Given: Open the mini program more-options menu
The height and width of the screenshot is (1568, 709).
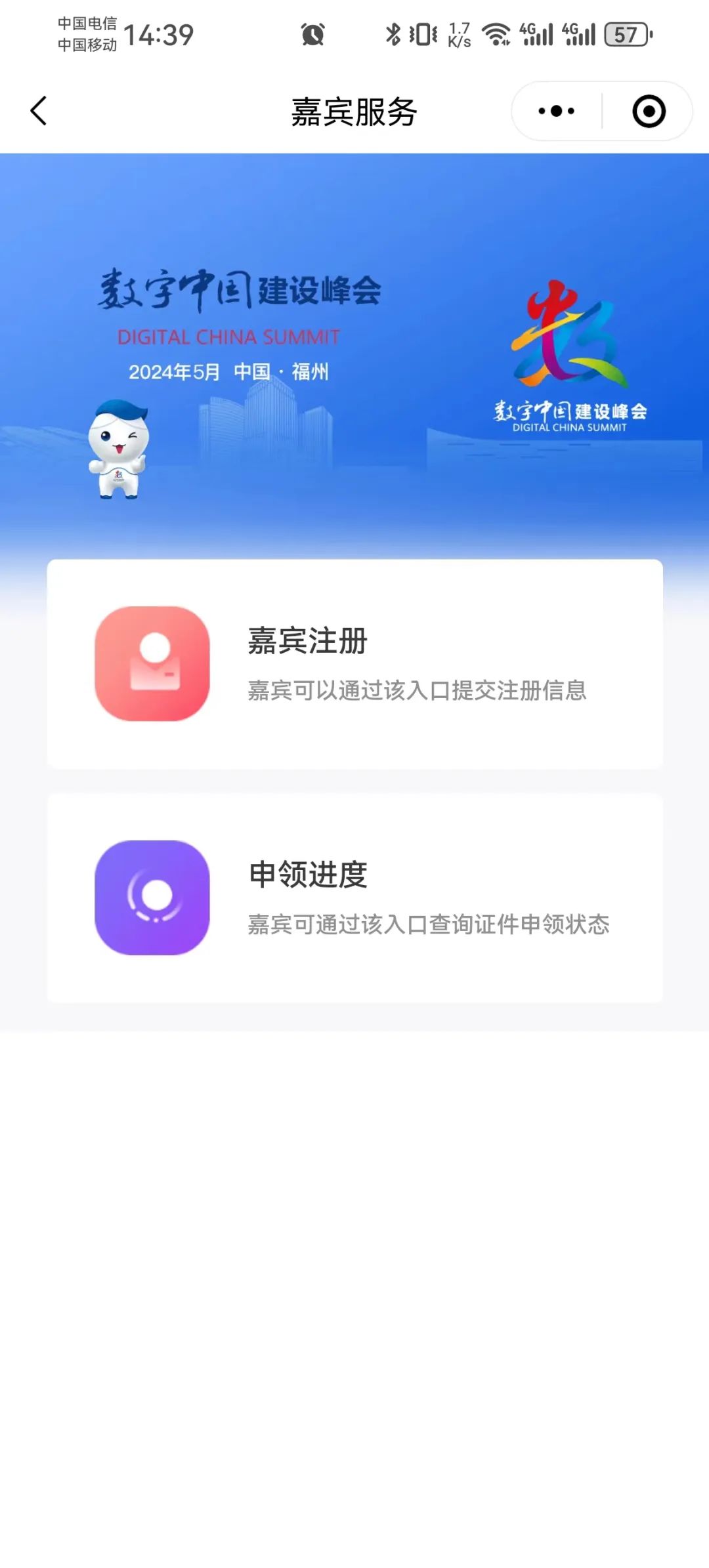Looking at the screenshot, I should pyautogui.click(x=556, y=111).
